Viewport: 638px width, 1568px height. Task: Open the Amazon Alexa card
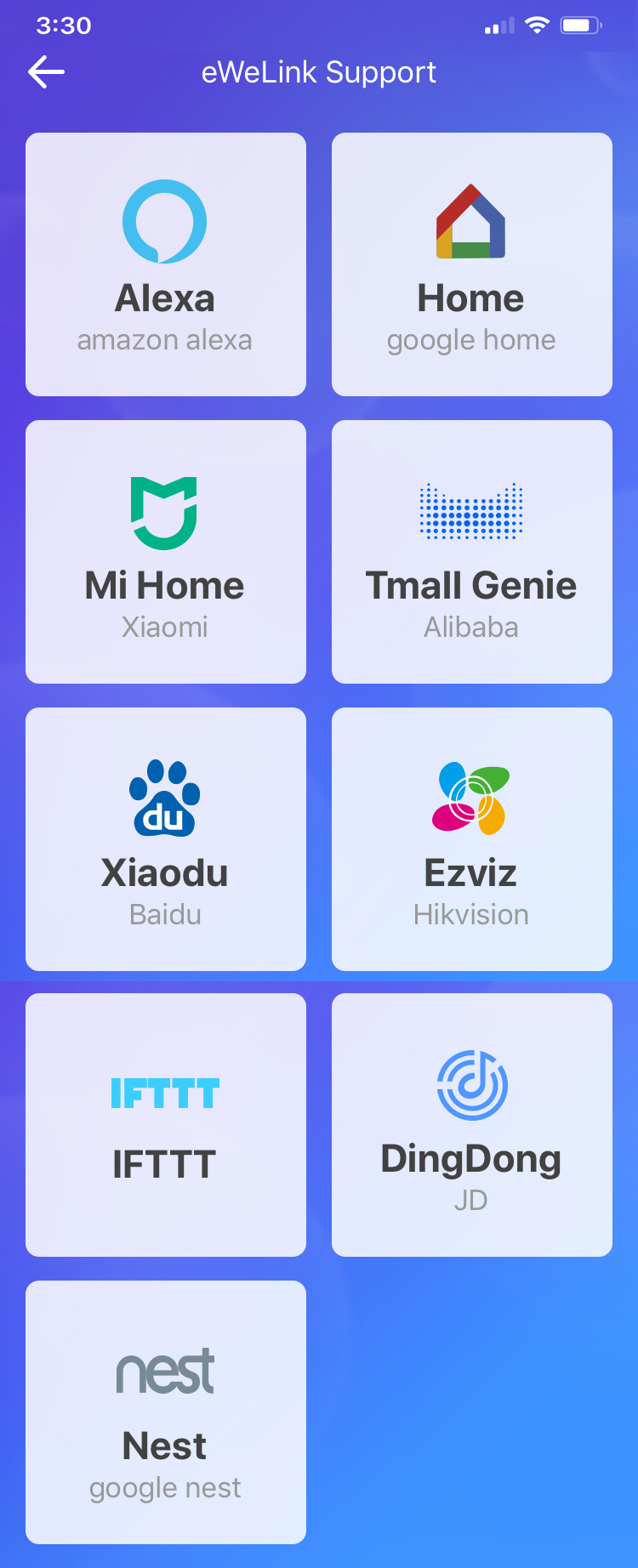(x=166, y=264)
